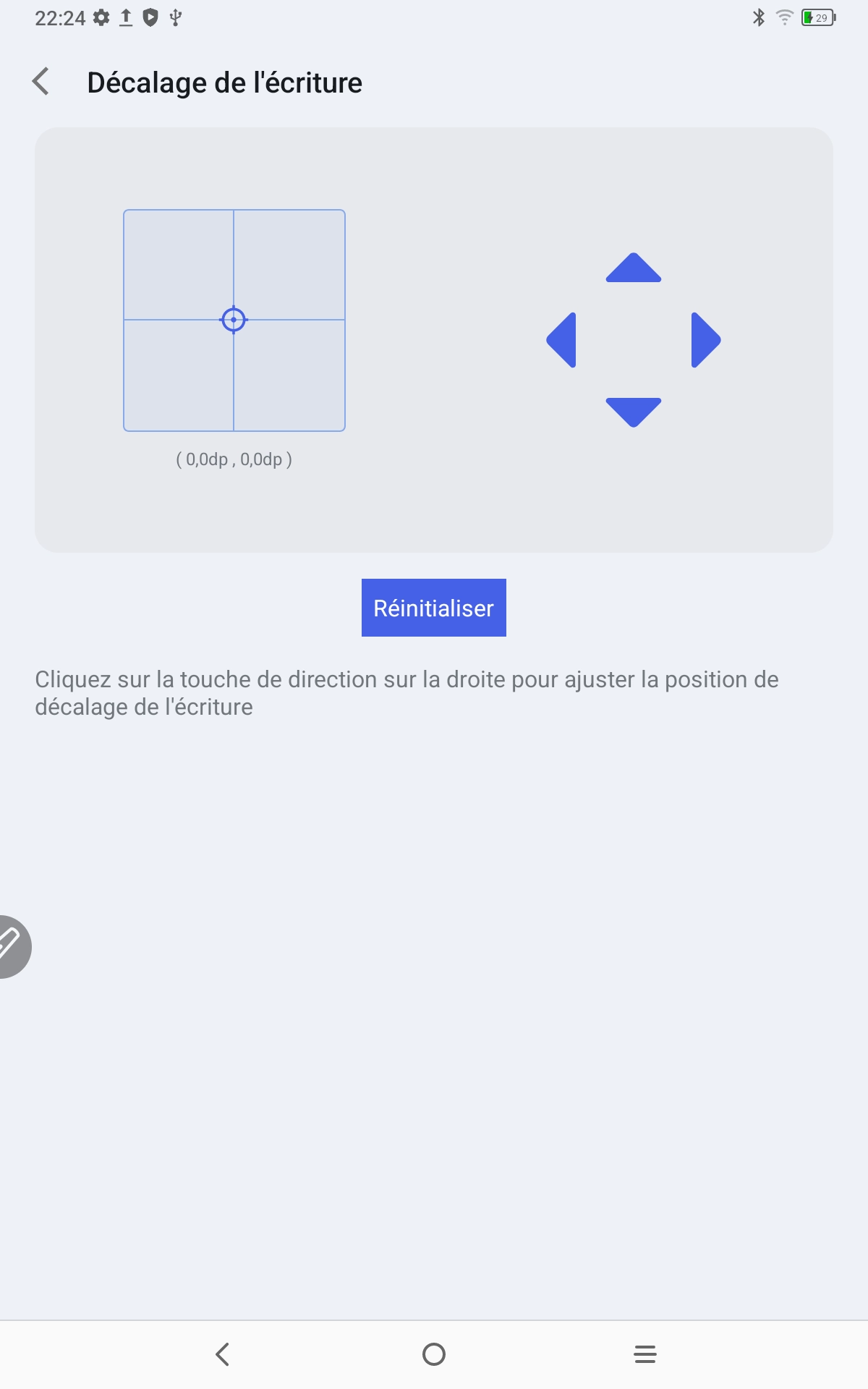Viewport: 868px width, 1389px height.
Task: Move offset left with the left arrow
Action: coord(563,340)
